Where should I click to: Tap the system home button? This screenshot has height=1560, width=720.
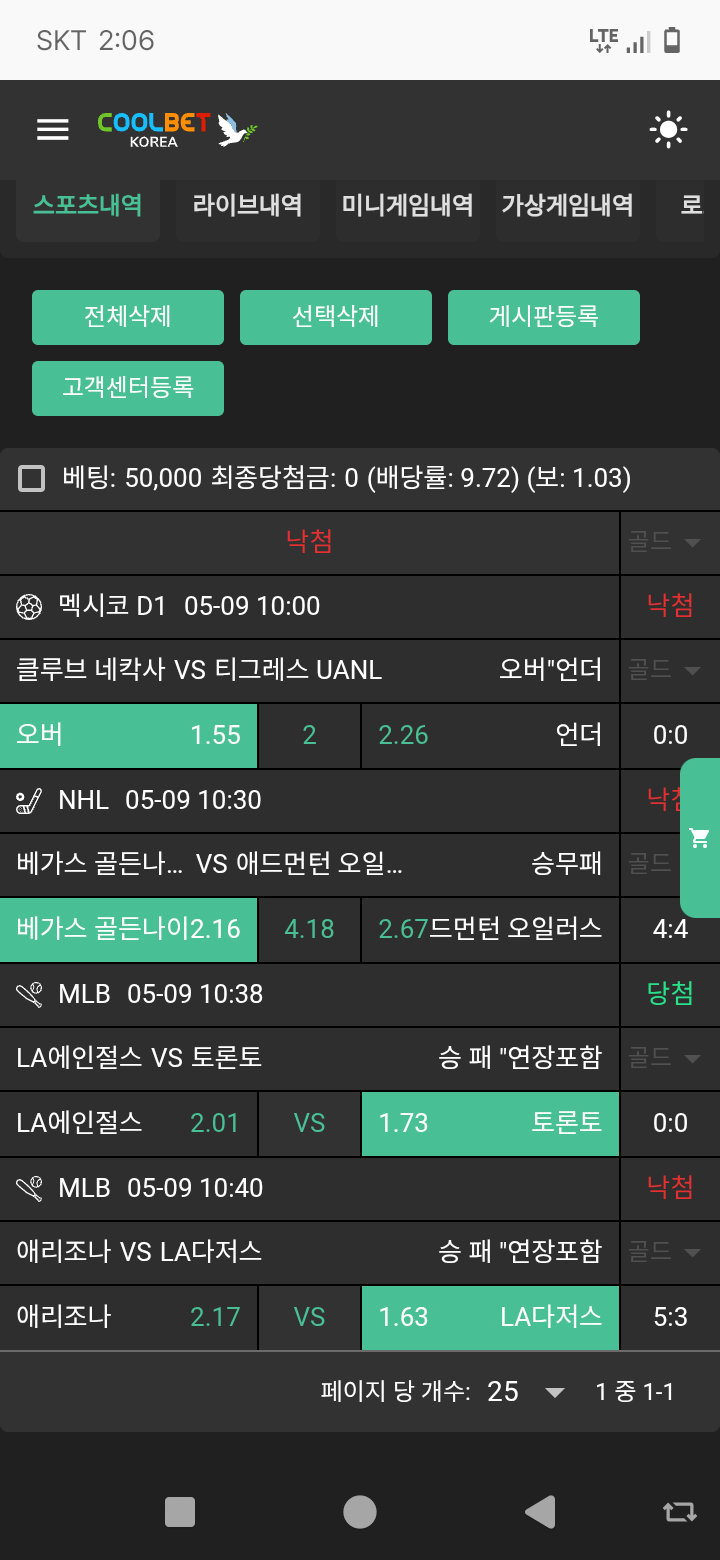(x=360, y=1511)
